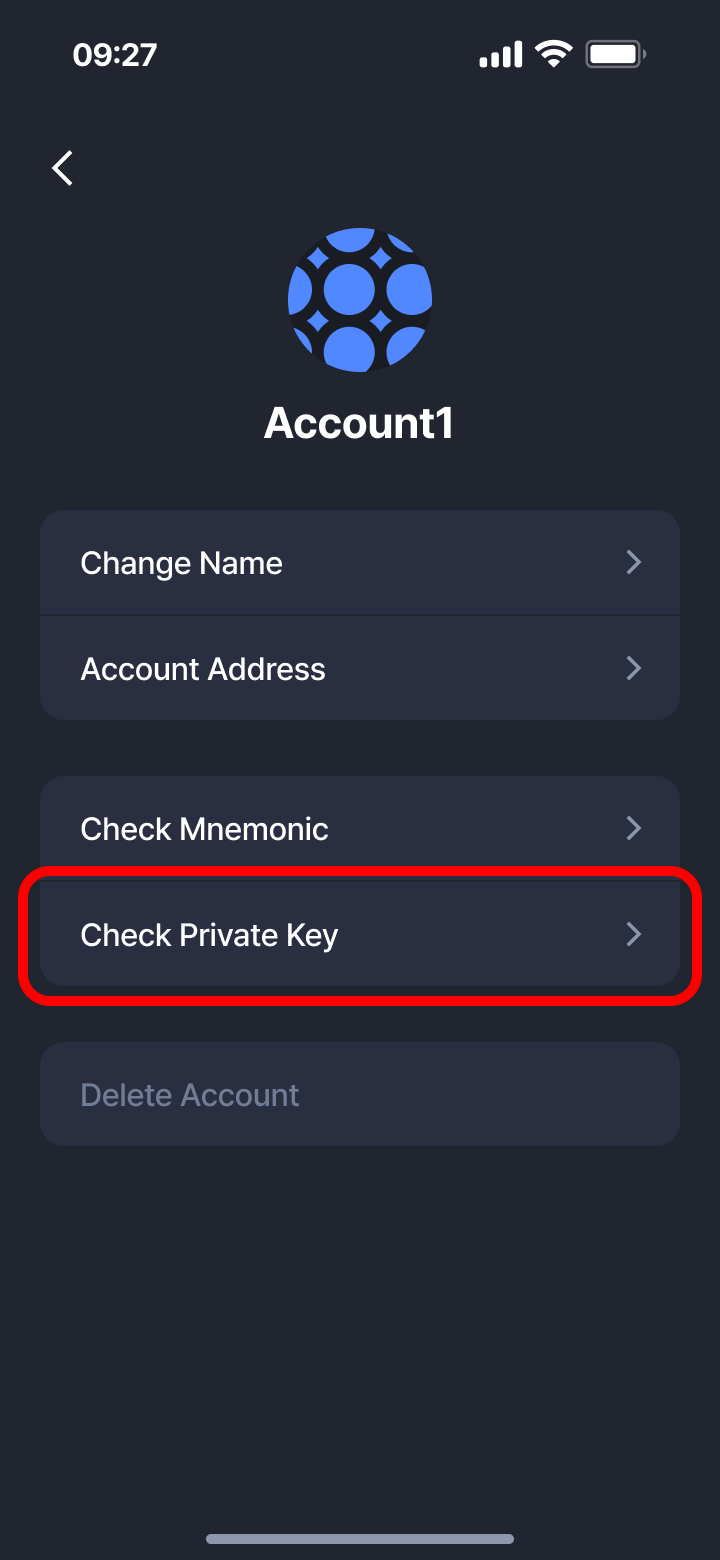This screenshot has height=1560, width=720.
Task: Open the Change Name row
Action: (x=360, y=563)
